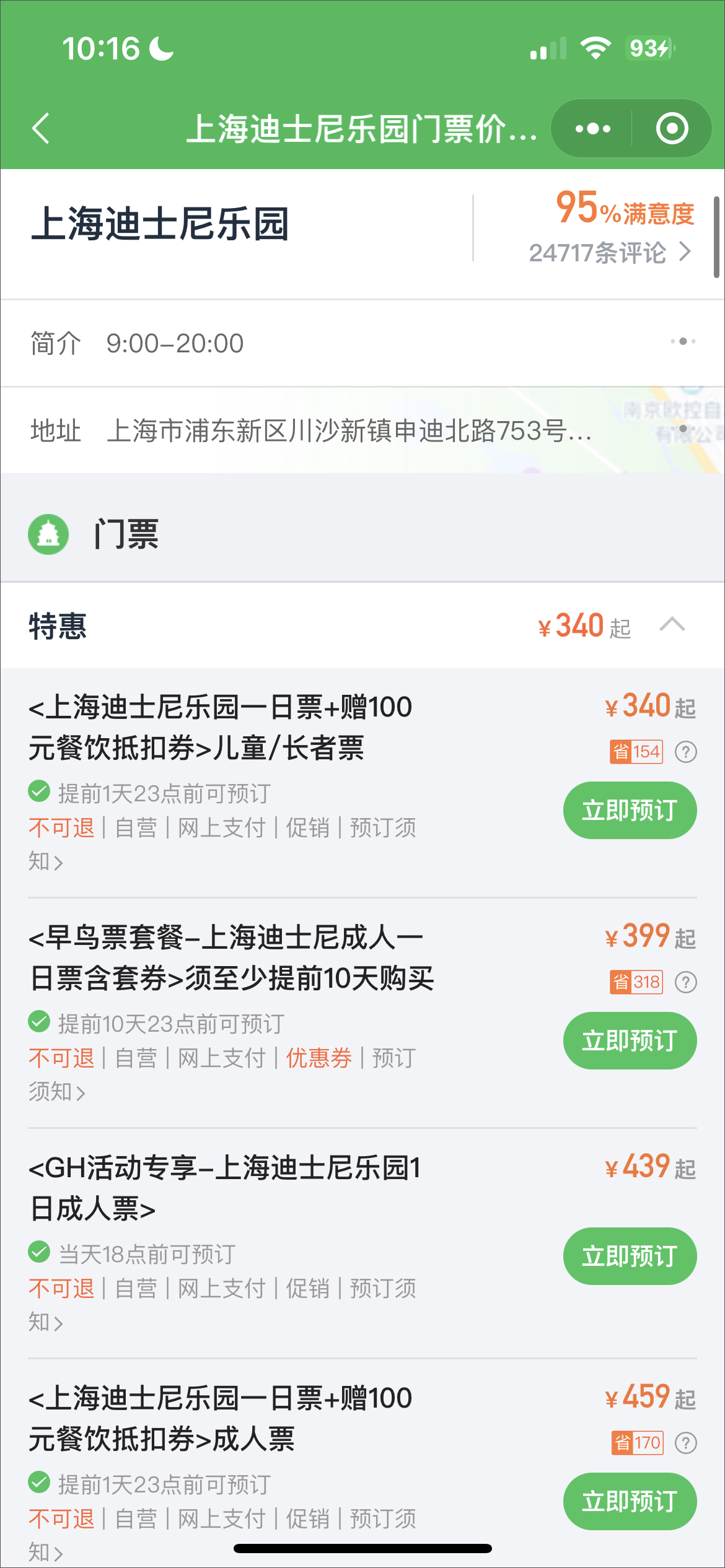Image resolution: width=725 pixels, height=1568 pixels.
Task: Open the mini program more options menu
Action: pos(593,128)
